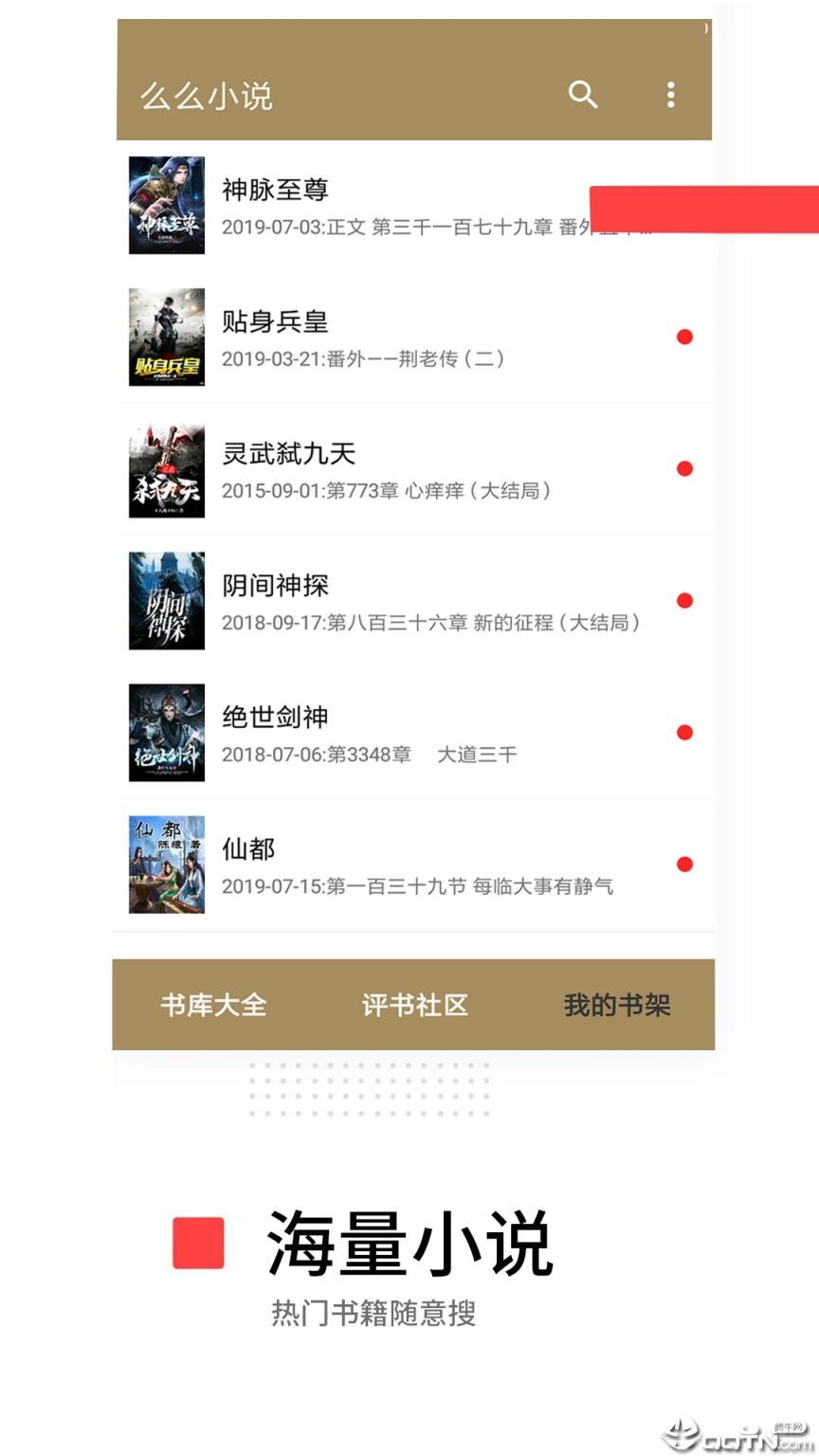Open the update entry for 阴间神探 大结局
Image resolution: width=819 pixels, height=1456 pixels.
tap(431, 623)
